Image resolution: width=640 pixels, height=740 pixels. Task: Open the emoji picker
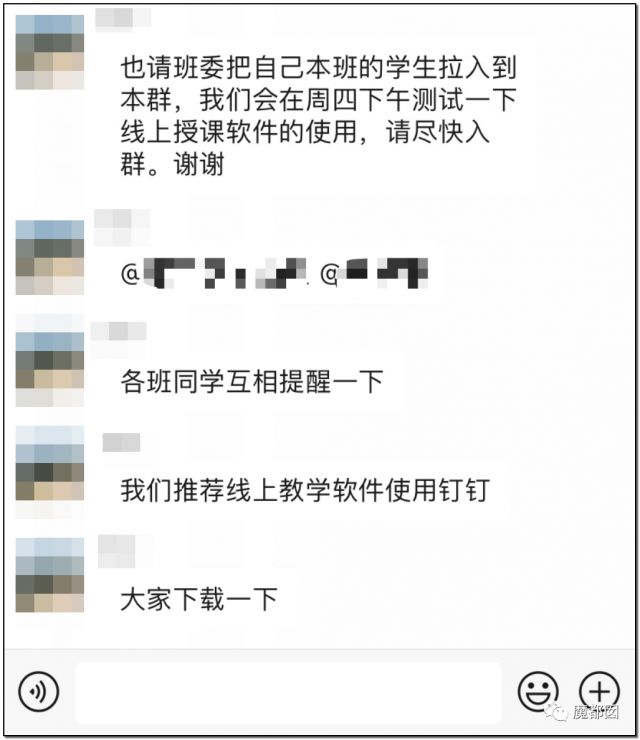click(538, 691)
